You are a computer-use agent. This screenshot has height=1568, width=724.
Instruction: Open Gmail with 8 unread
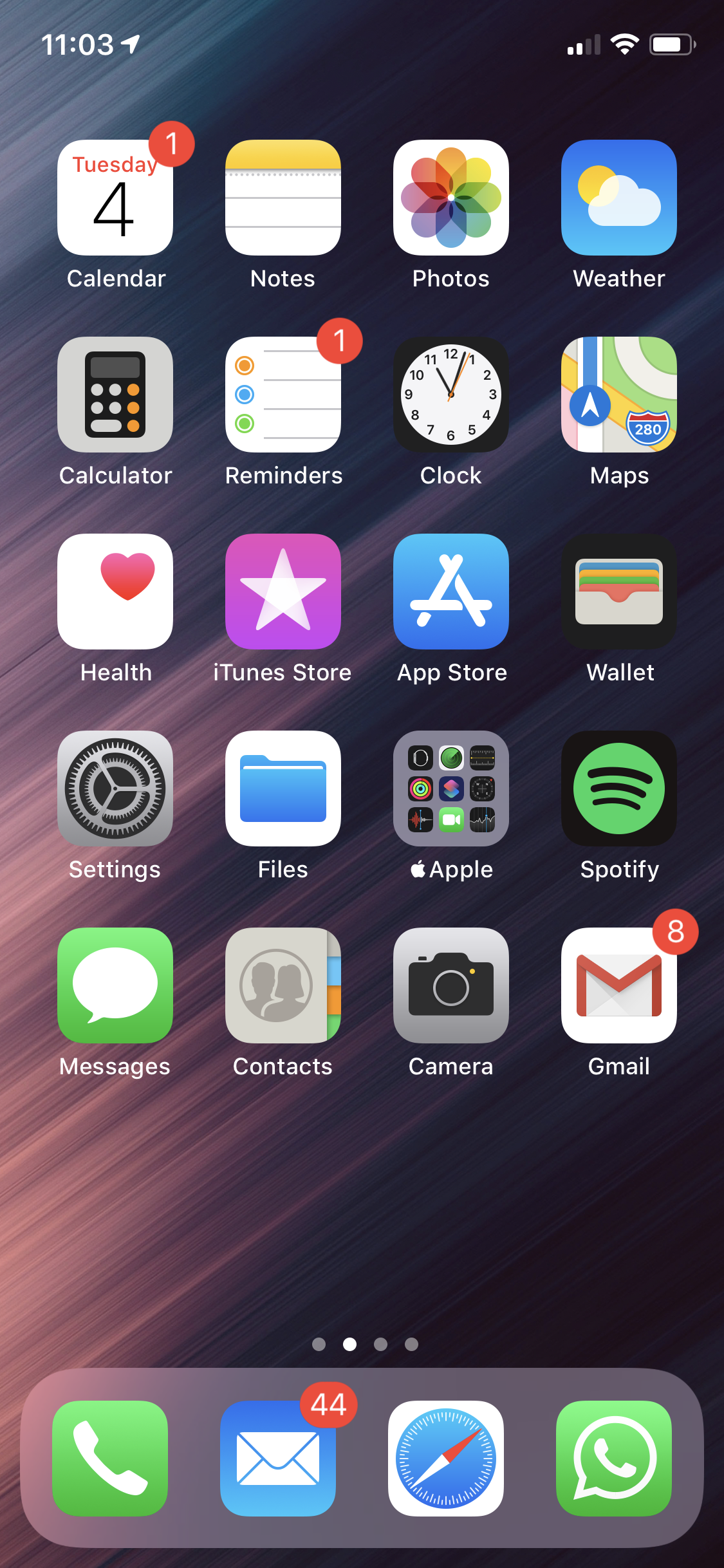click(619, 985)
